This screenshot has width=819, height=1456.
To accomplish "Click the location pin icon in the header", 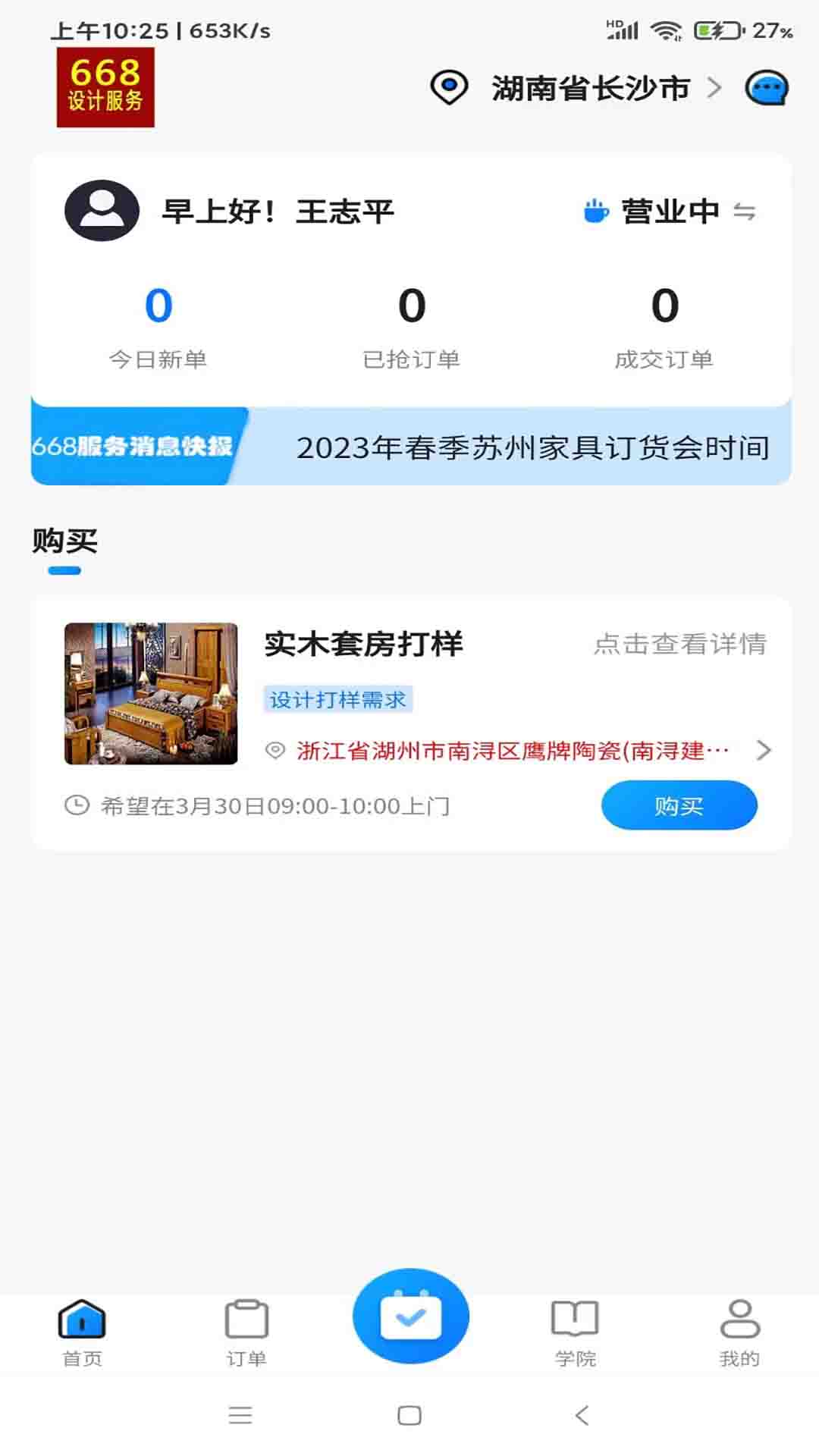I will coord(449,86).
